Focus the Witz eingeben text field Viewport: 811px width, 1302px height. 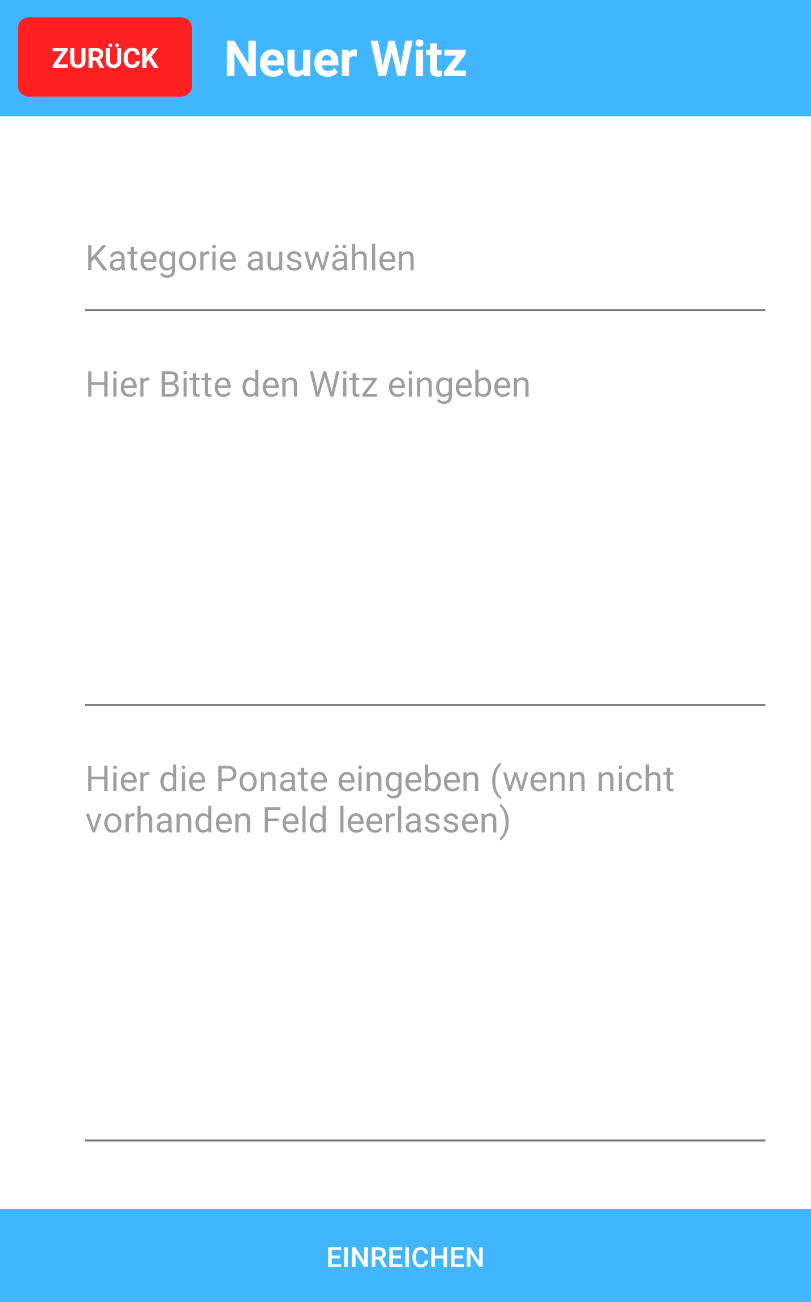(x=425, y=530)
